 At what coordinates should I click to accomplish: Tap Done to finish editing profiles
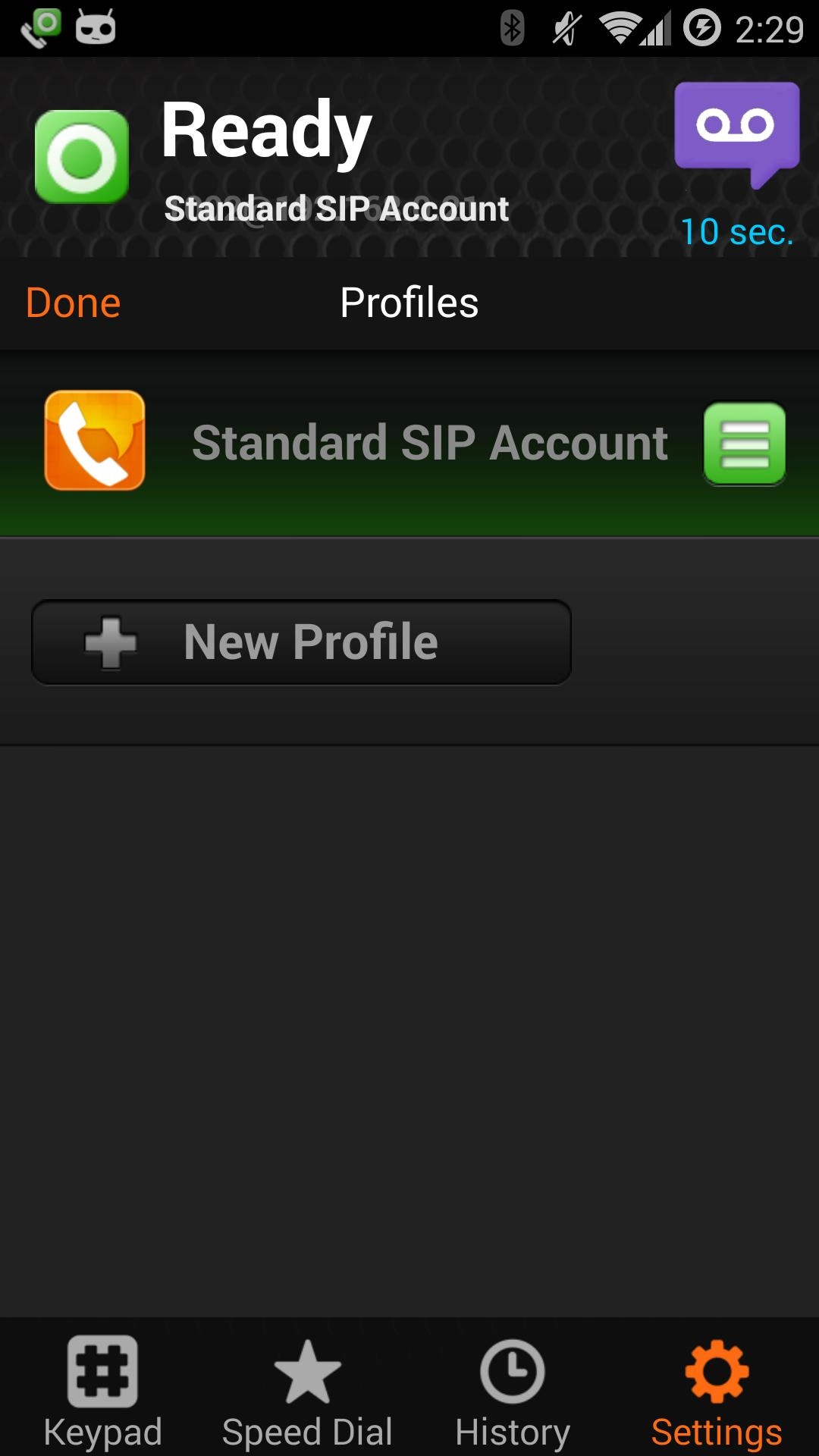[73, 303]
